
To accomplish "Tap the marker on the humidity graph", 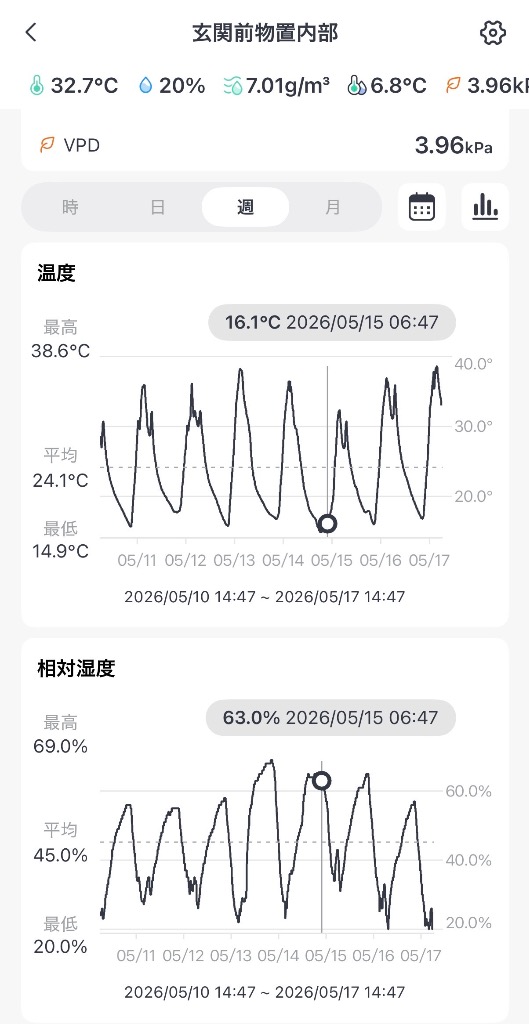I will click(321, 780).
